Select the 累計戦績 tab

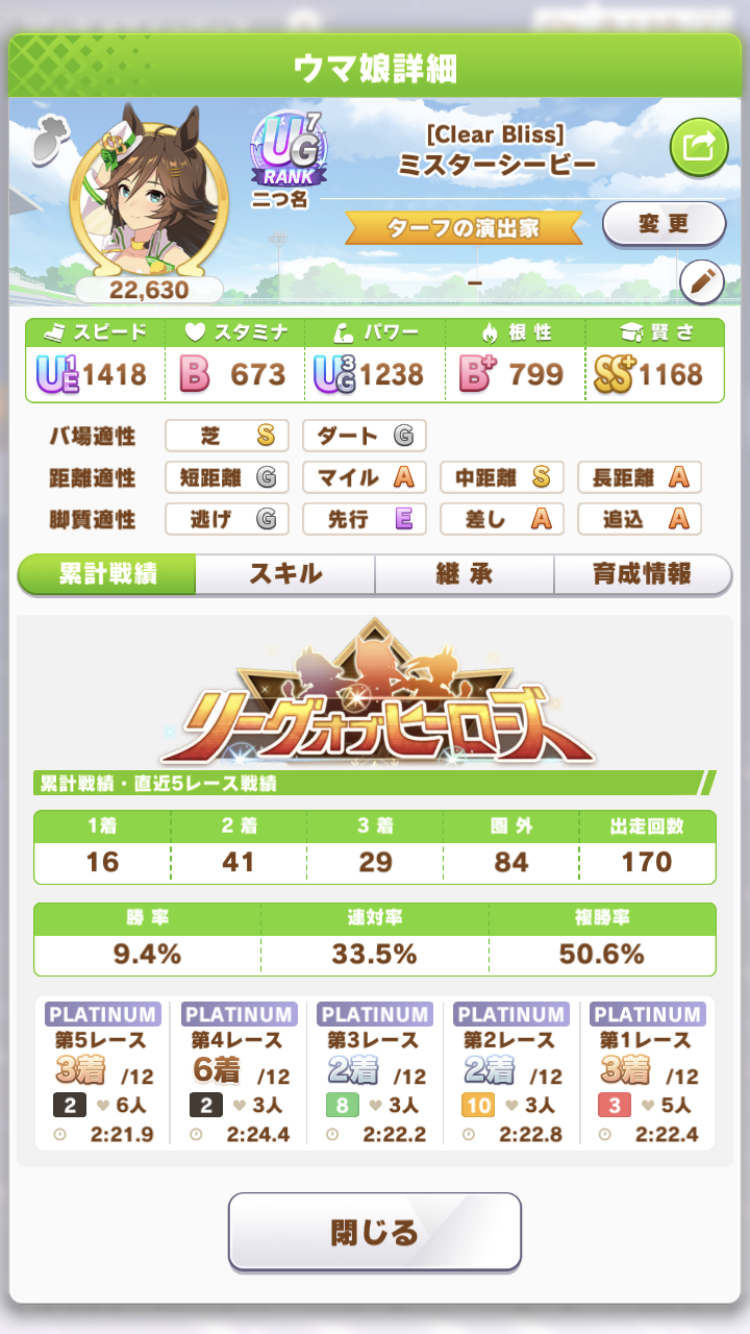107,574
